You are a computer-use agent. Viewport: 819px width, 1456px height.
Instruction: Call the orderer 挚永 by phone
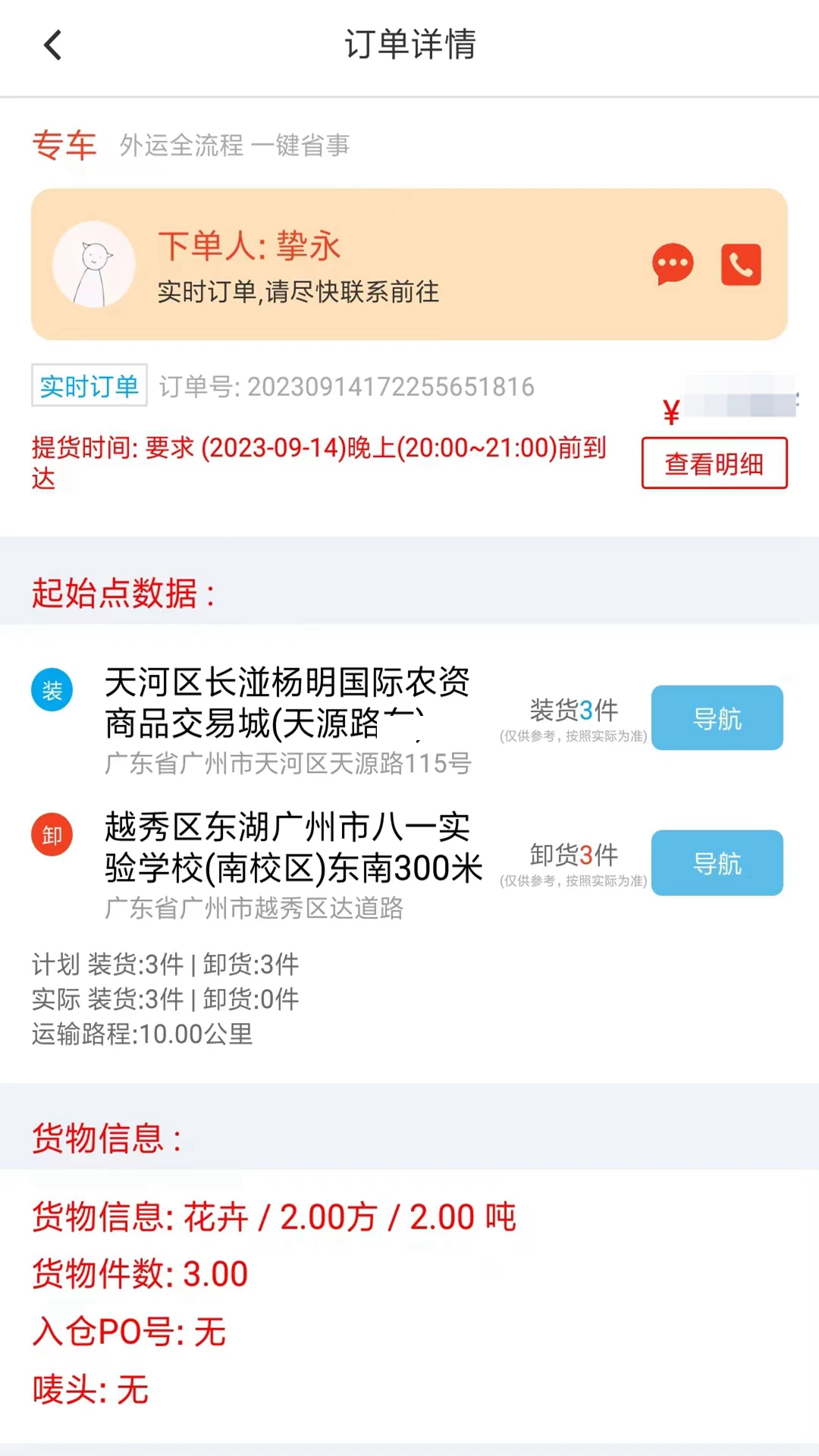point(741,265)
